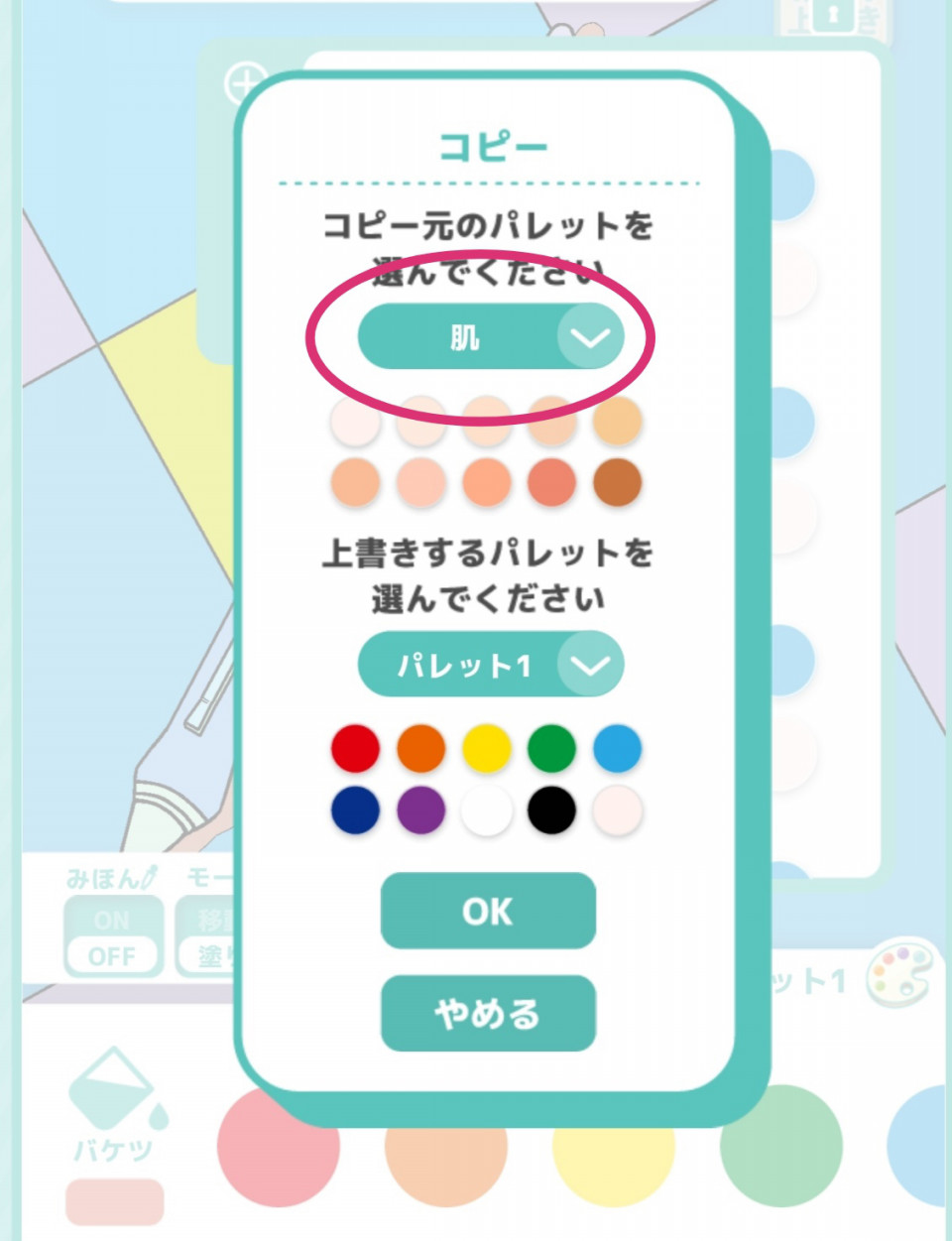Expand the パレット1 overwrite palette dropdown
Image resolution: width=952 pixels, height=1241 pixels.
pos(590,665)
